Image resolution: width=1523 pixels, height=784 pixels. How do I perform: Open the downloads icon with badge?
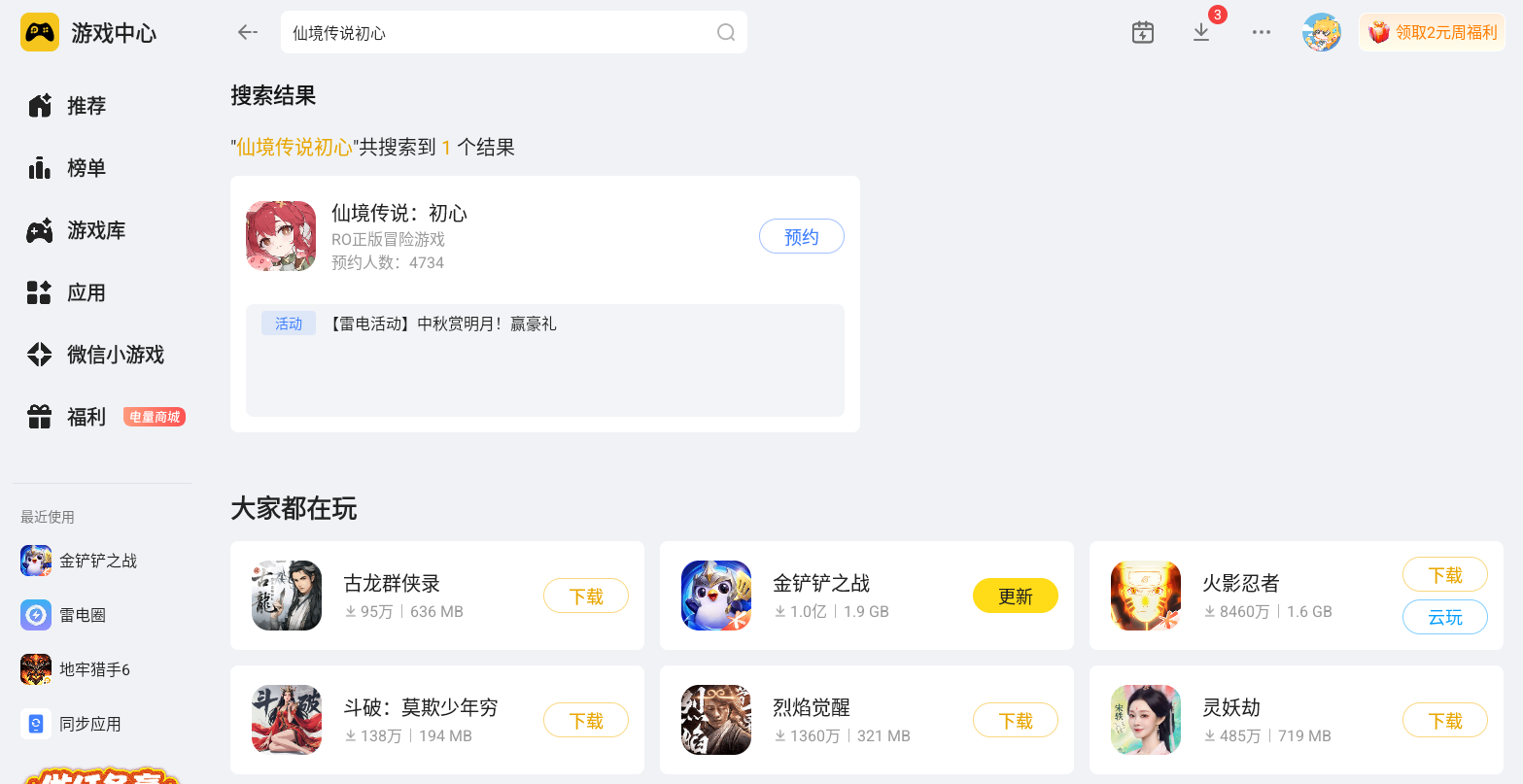1201,32
